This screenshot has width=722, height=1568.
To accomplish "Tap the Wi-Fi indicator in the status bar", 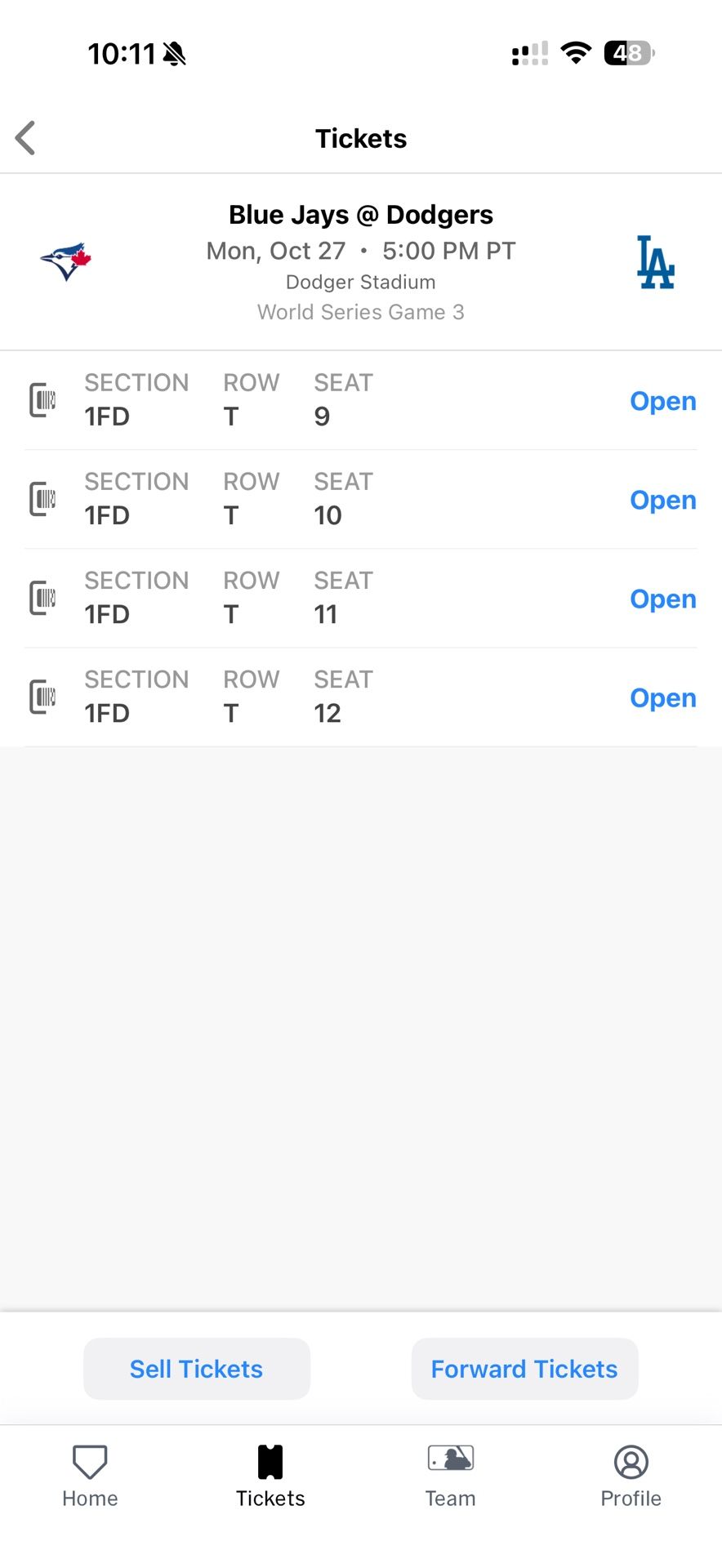I will (x=577, y=52).
